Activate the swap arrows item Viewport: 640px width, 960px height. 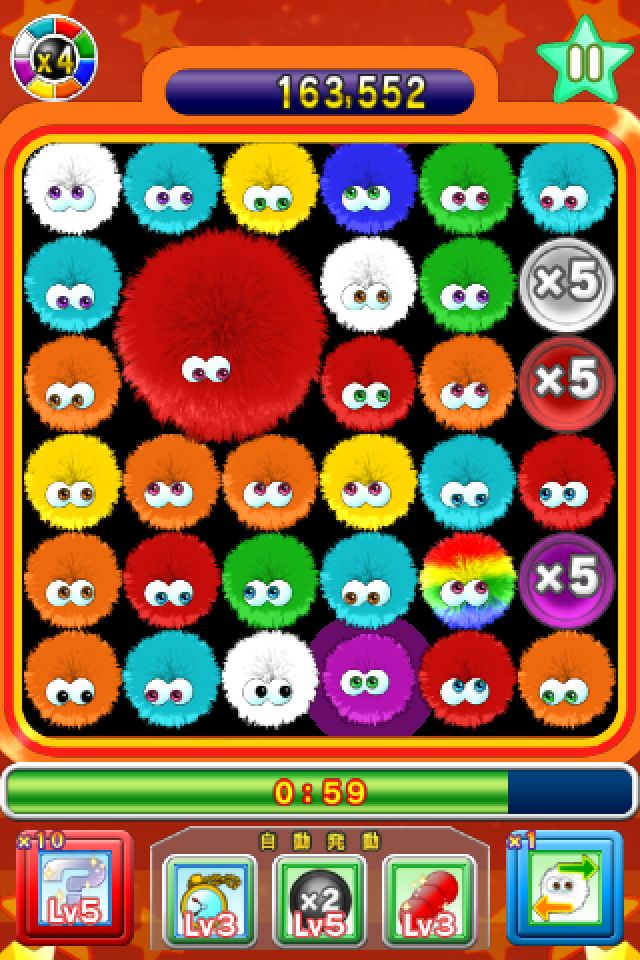567,885
